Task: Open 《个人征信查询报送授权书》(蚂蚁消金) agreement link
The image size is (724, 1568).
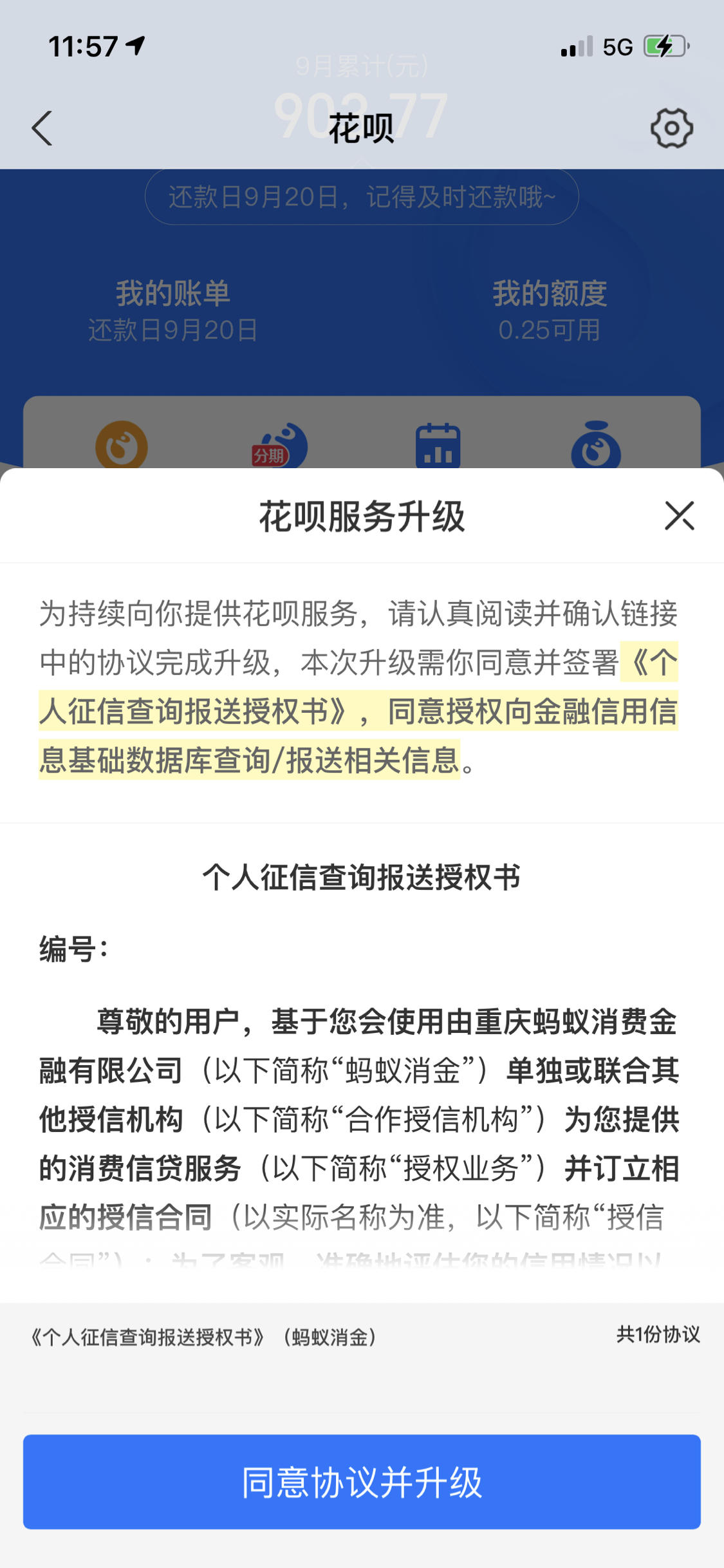Action: tap(203, 1337)
